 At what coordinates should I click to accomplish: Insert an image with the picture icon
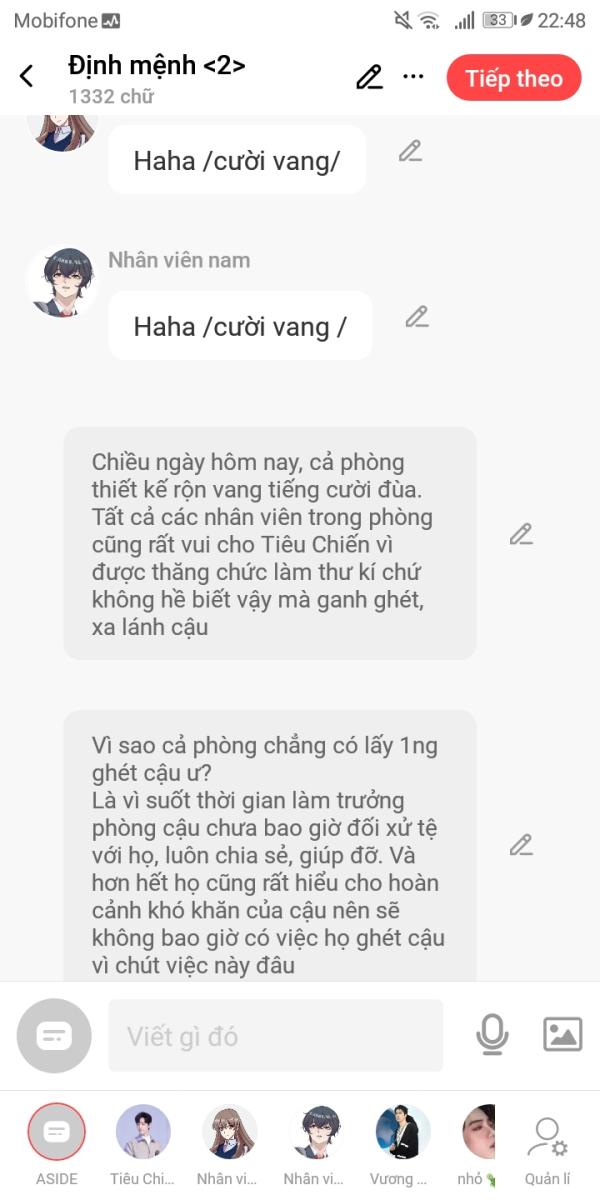[x=563, y=1034]
